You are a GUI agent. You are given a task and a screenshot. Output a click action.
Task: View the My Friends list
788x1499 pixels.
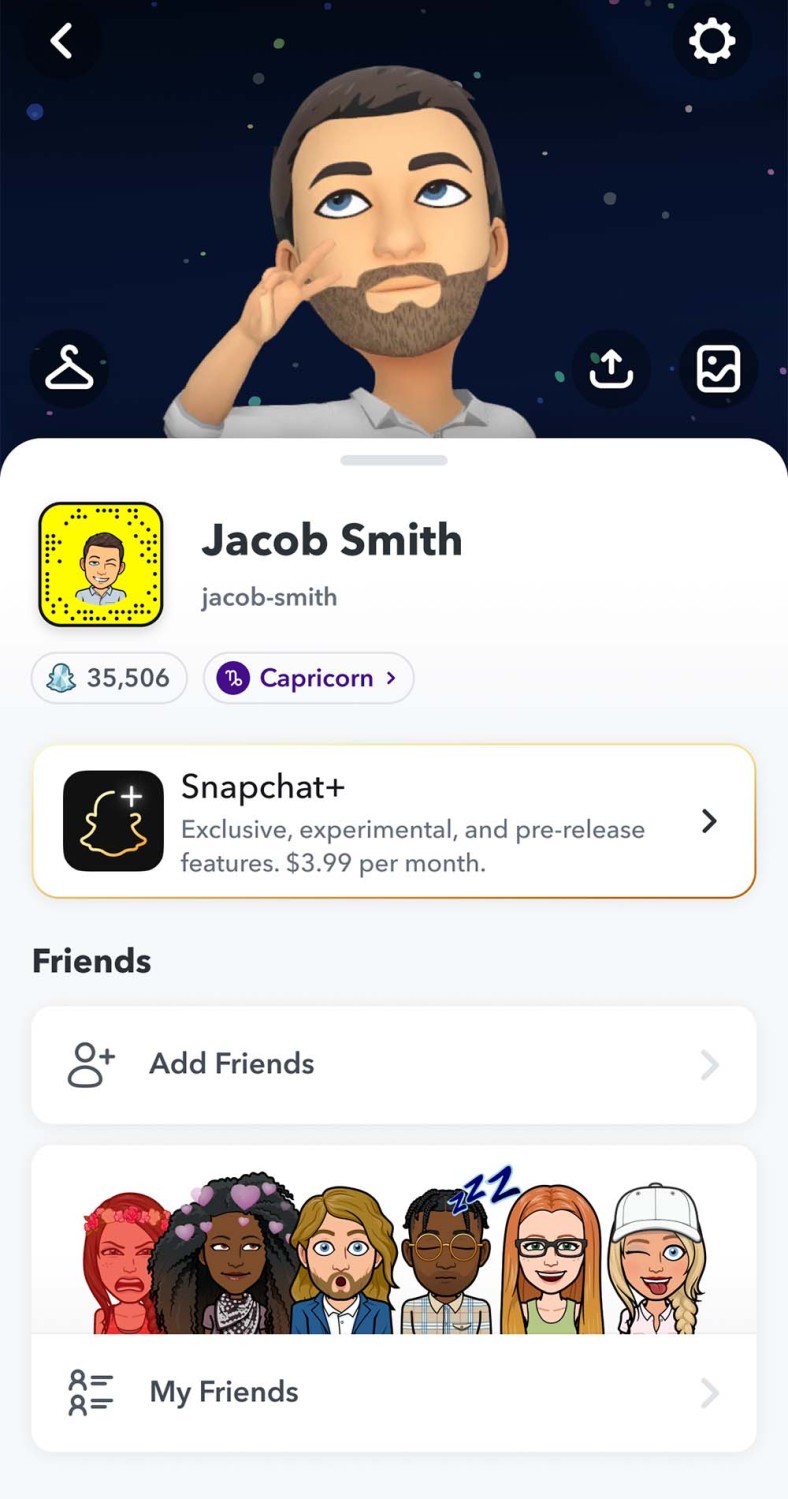pyautogui.click(x=394, y=1392)
